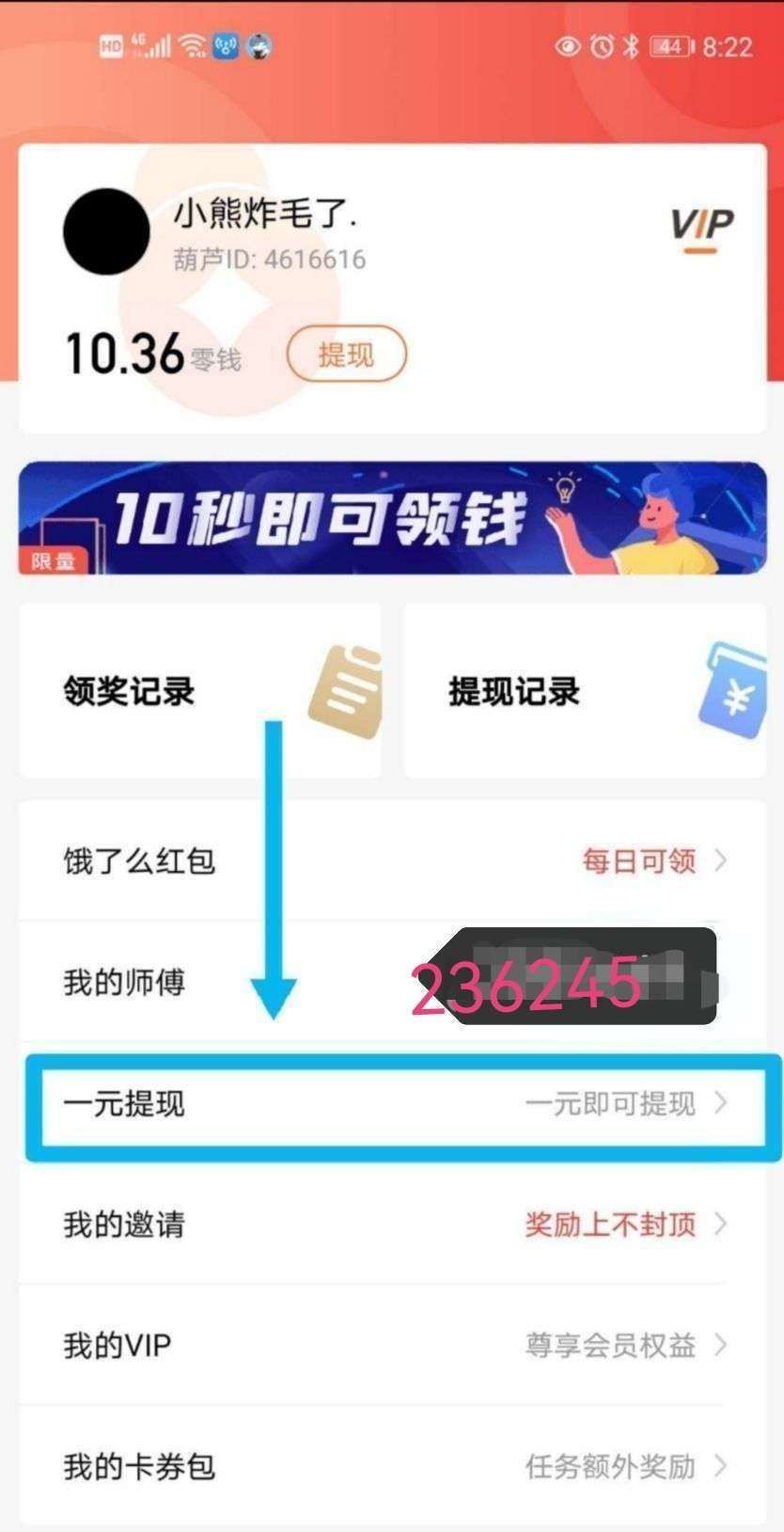Select 一元提现 row
The image size is (784, 1532).
coord(392,1103)
